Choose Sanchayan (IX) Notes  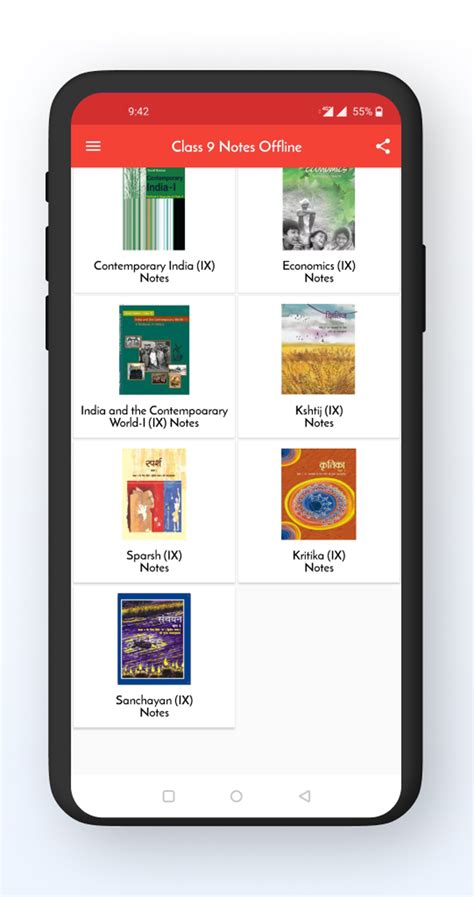click(154, 656)
